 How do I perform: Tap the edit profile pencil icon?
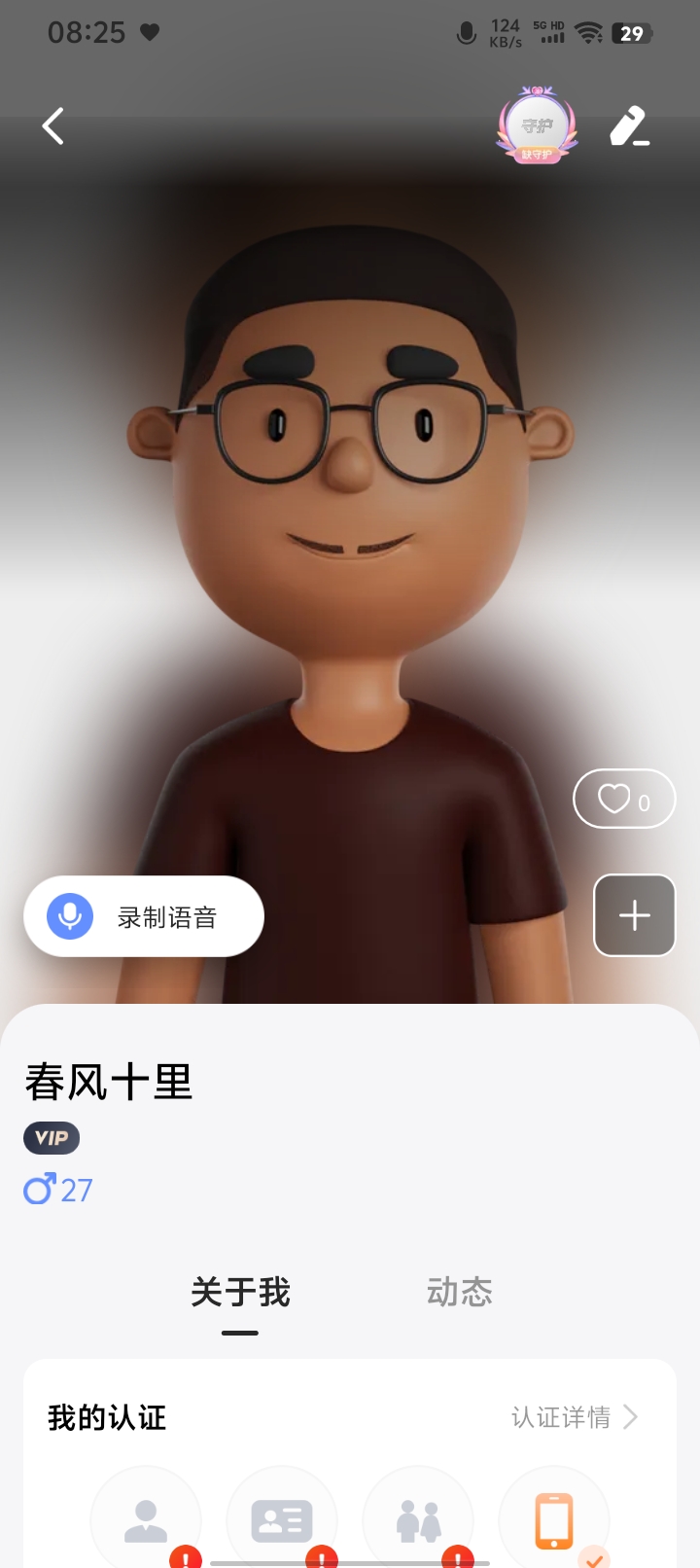[629, 126]
